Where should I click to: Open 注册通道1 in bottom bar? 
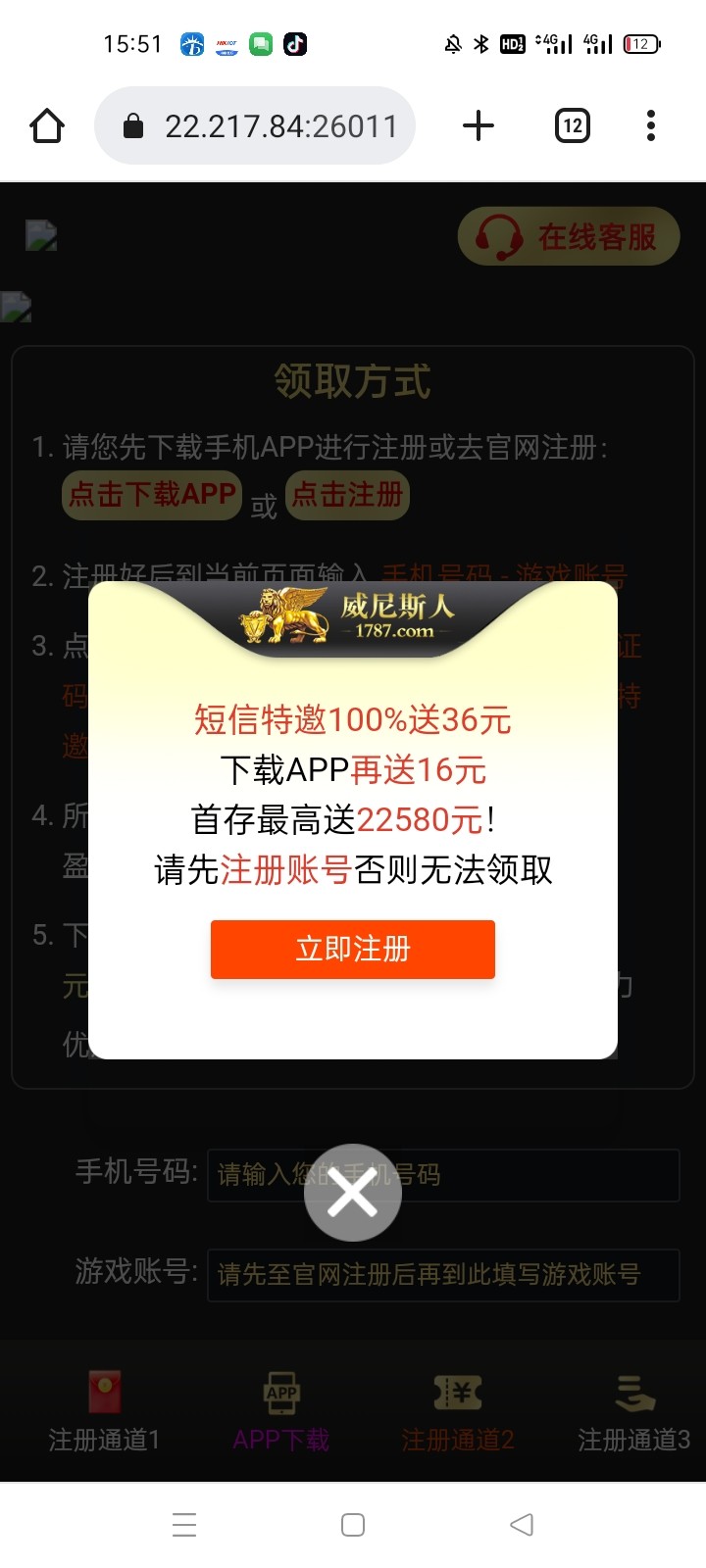pyautogui.click(x=104, y=1411)
